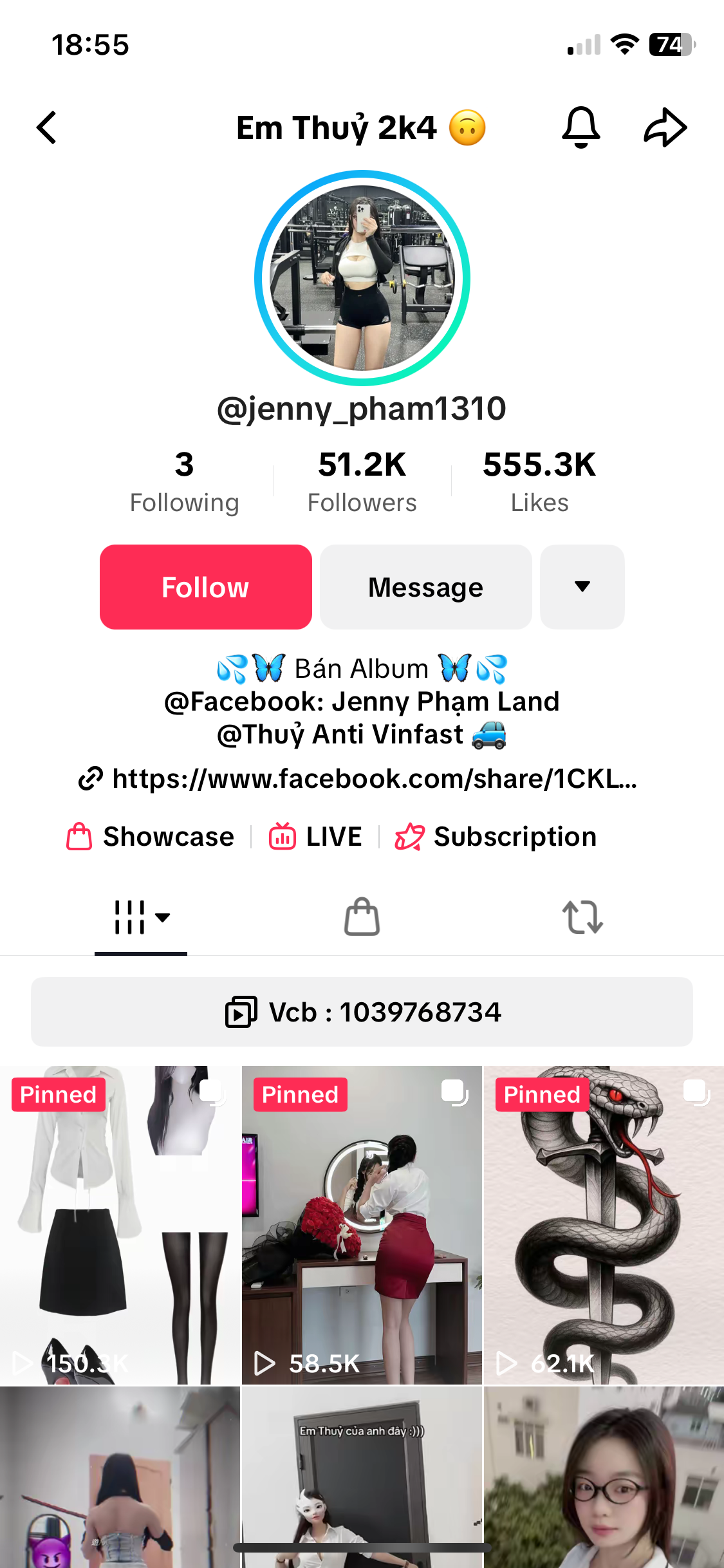Share this profile via the arrow icon
The width and height of the screenshot is (724, 1568).
[665, 127]
